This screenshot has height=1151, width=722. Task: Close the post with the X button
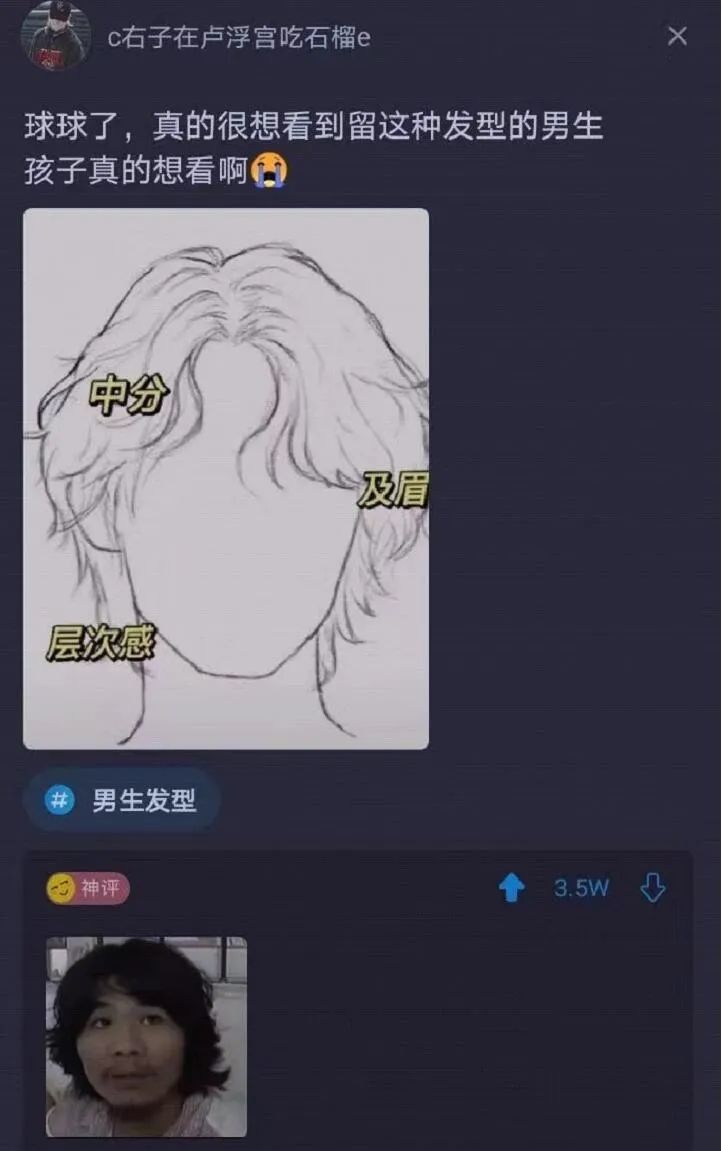coord(677,36)
